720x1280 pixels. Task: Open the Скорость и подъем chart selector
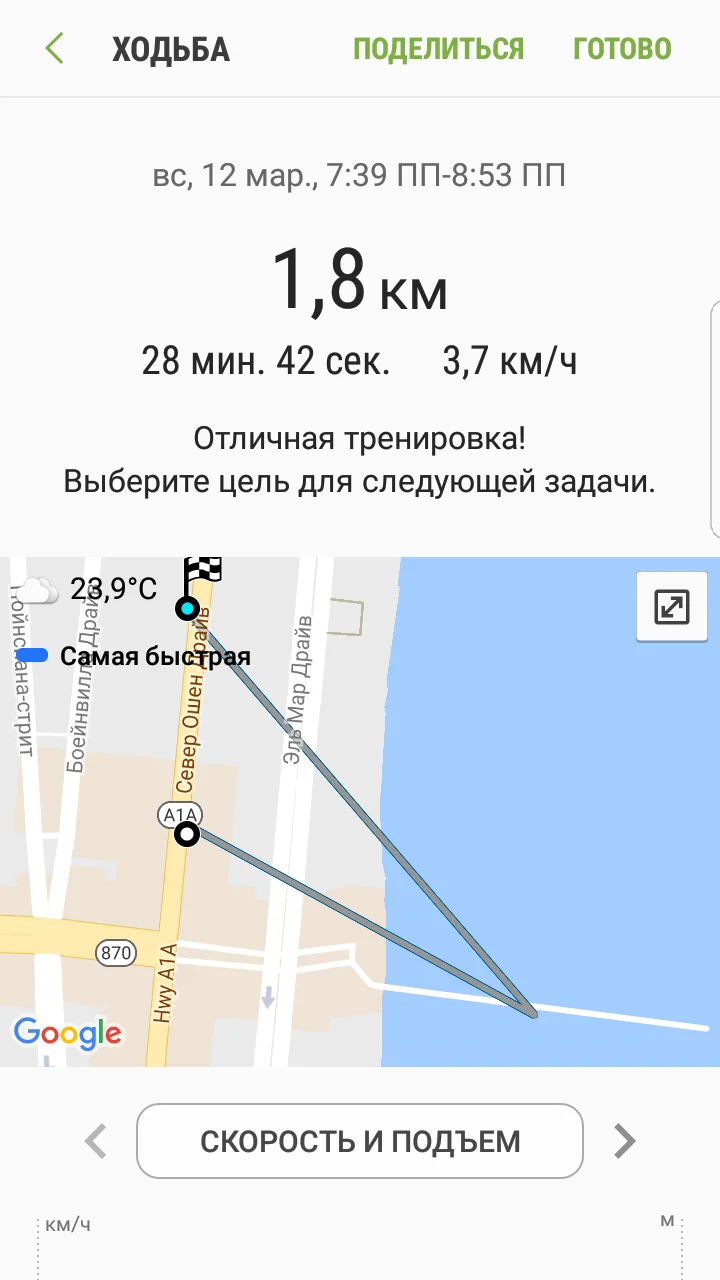[360, 1141]
